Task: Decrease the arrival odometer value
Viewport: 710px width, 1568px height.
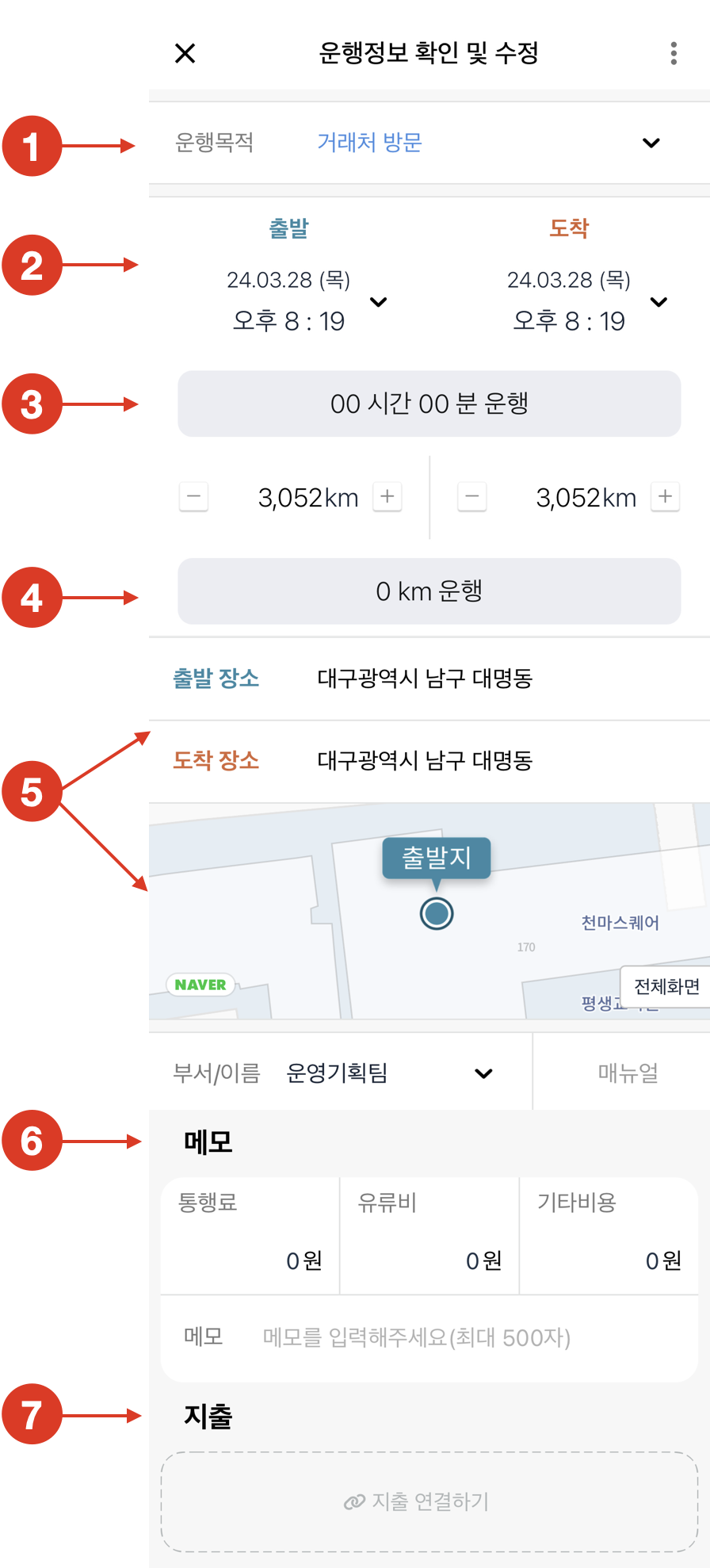Action: coord(472,497)
